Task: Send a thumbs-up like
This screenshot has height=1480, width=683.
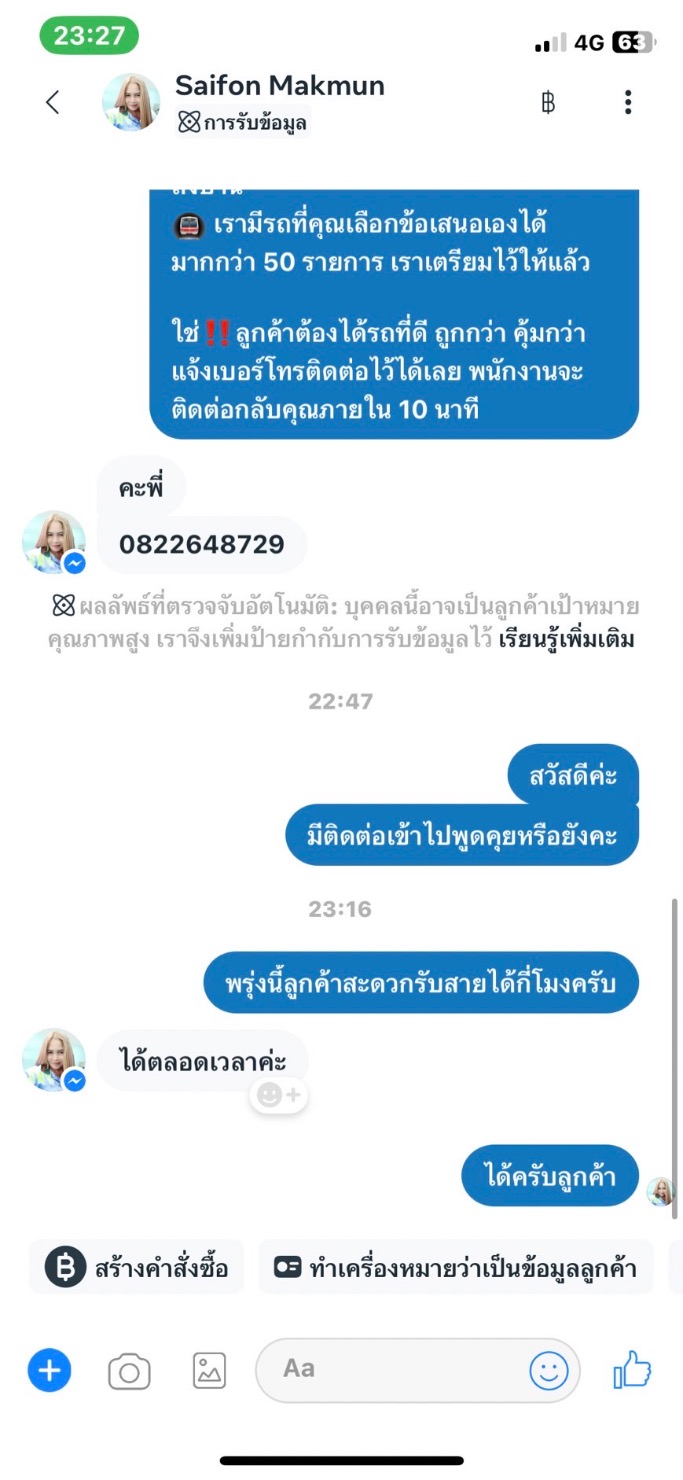Action: tap(632, 1369)
